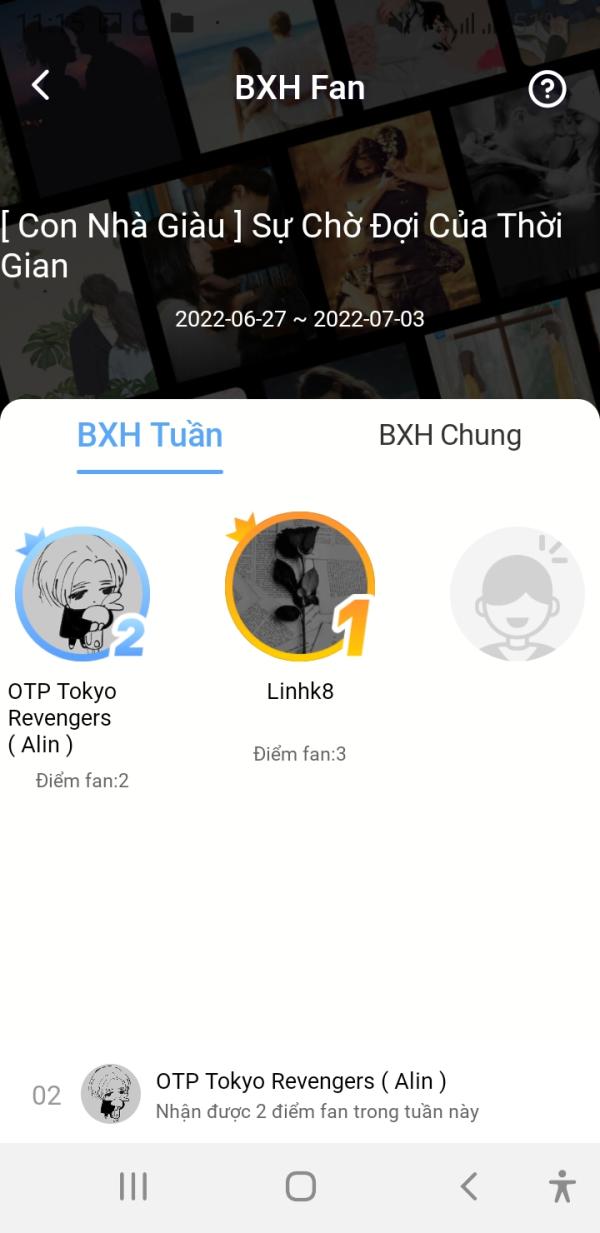This screenshot has height=1233, width=600.
Task: Open the recent apps view
Action: click(x=133, y=1186)
